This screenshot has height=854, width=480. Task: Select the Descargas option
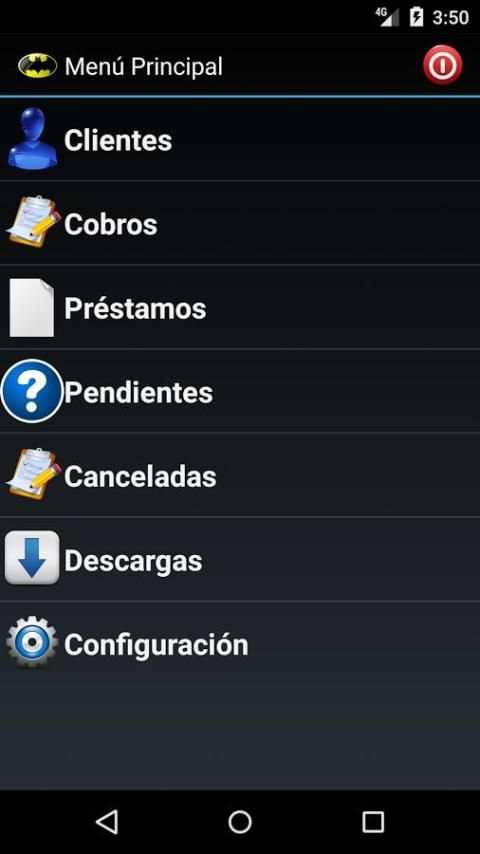pos(240,559)
